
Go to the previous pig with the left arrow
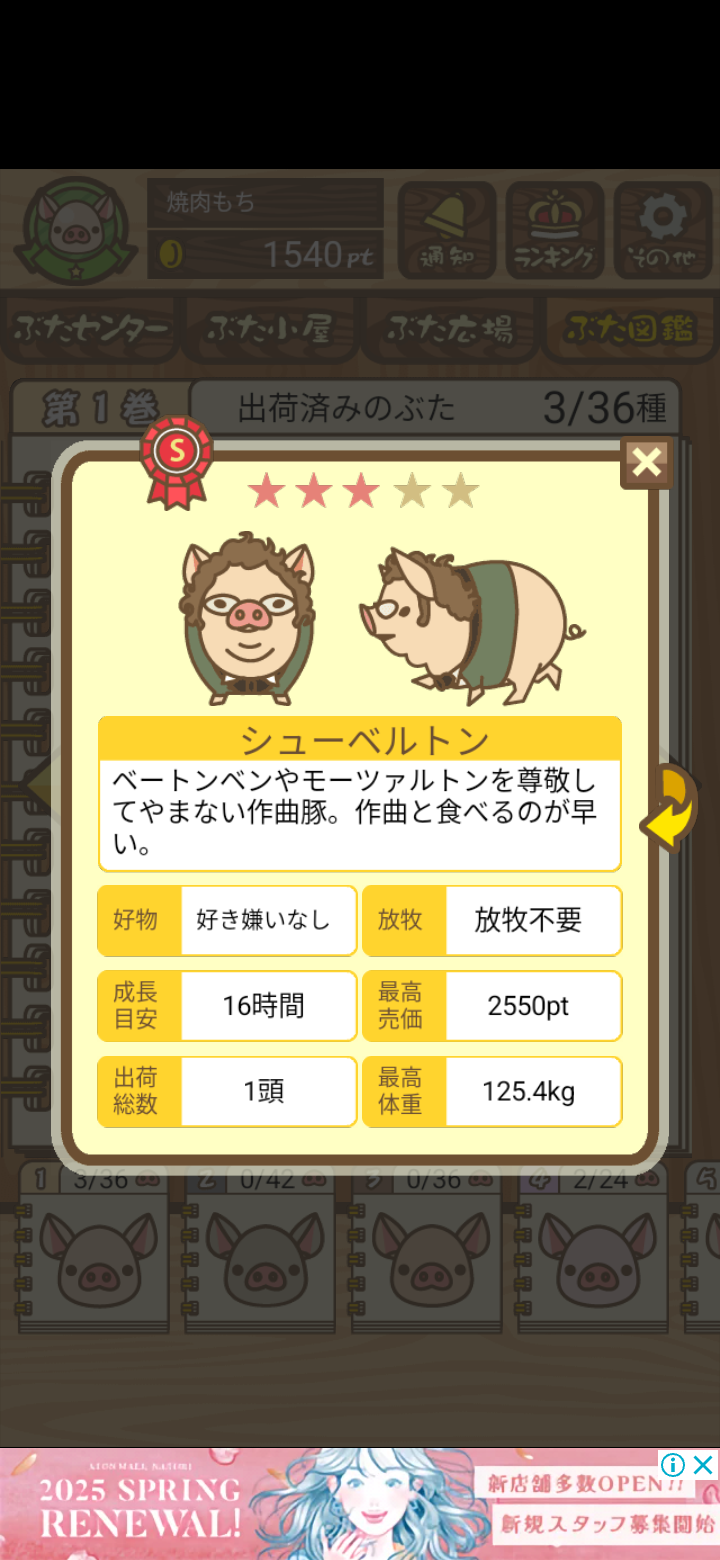(x=42, y=786)
